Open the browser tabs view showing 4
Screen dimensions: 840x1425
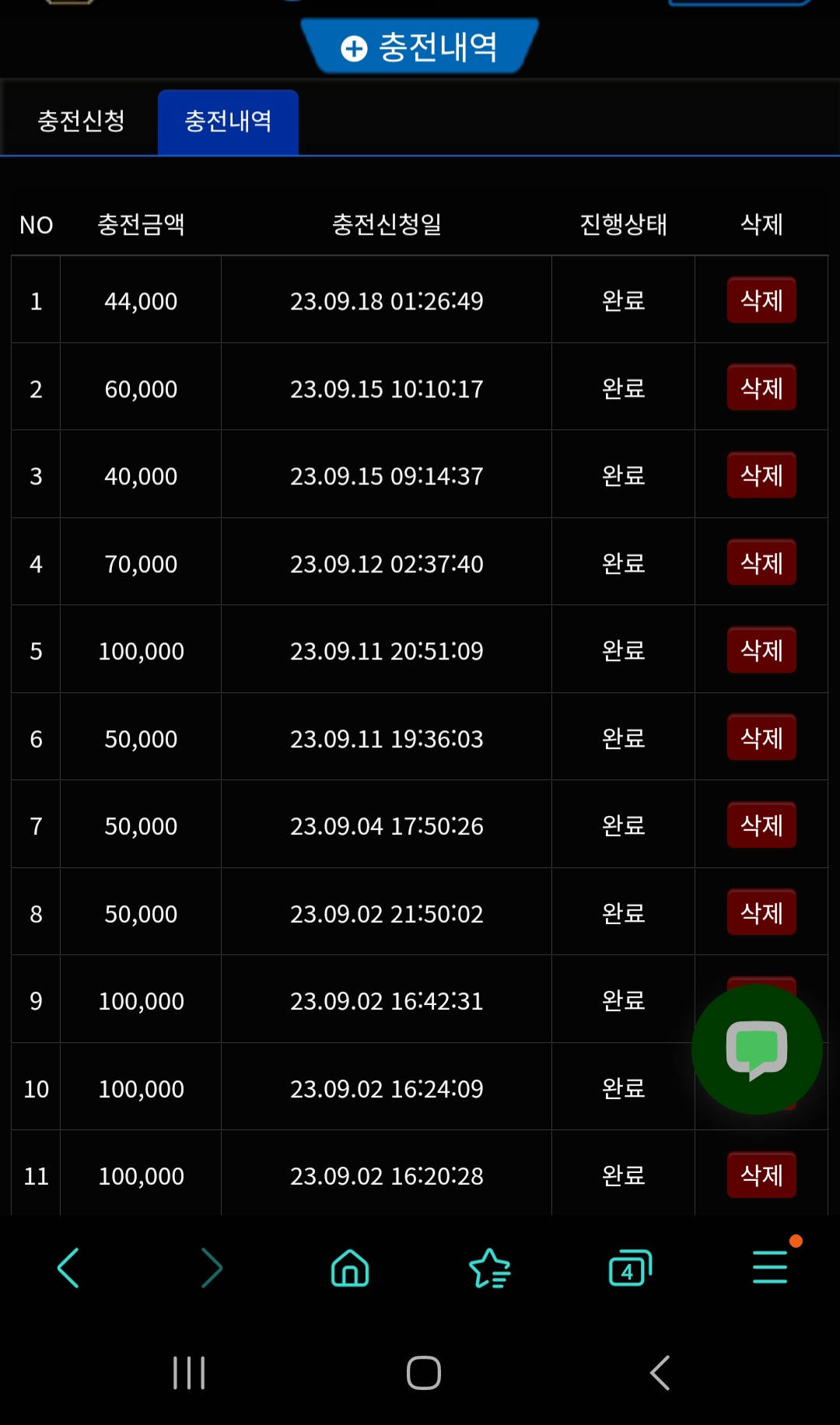point(630,1268)
